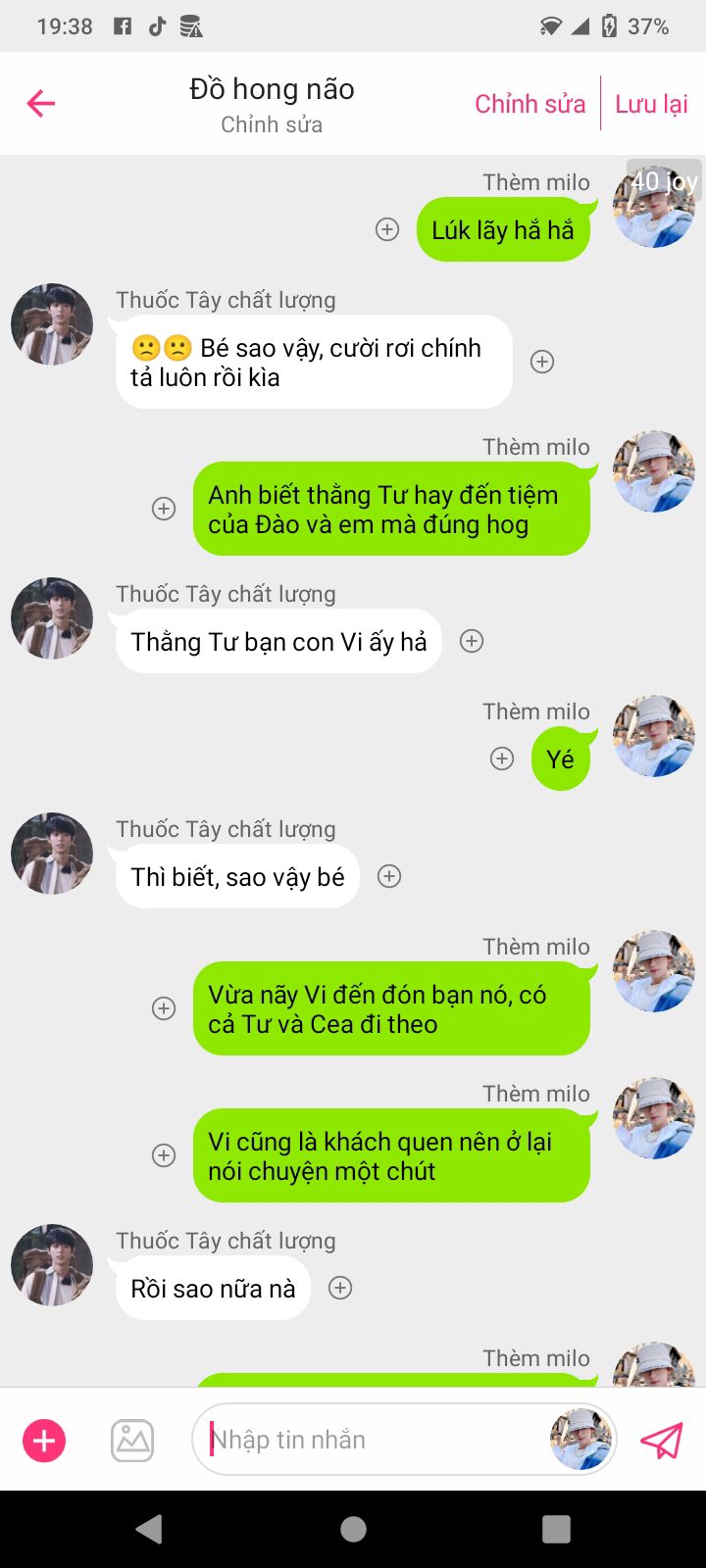Image resolution: width=706 pixels, height=1568 pixels.
Task: Tap plus icon next to 'Thì biết, sao vậy bé'
Action: click(x=389, y=876)
